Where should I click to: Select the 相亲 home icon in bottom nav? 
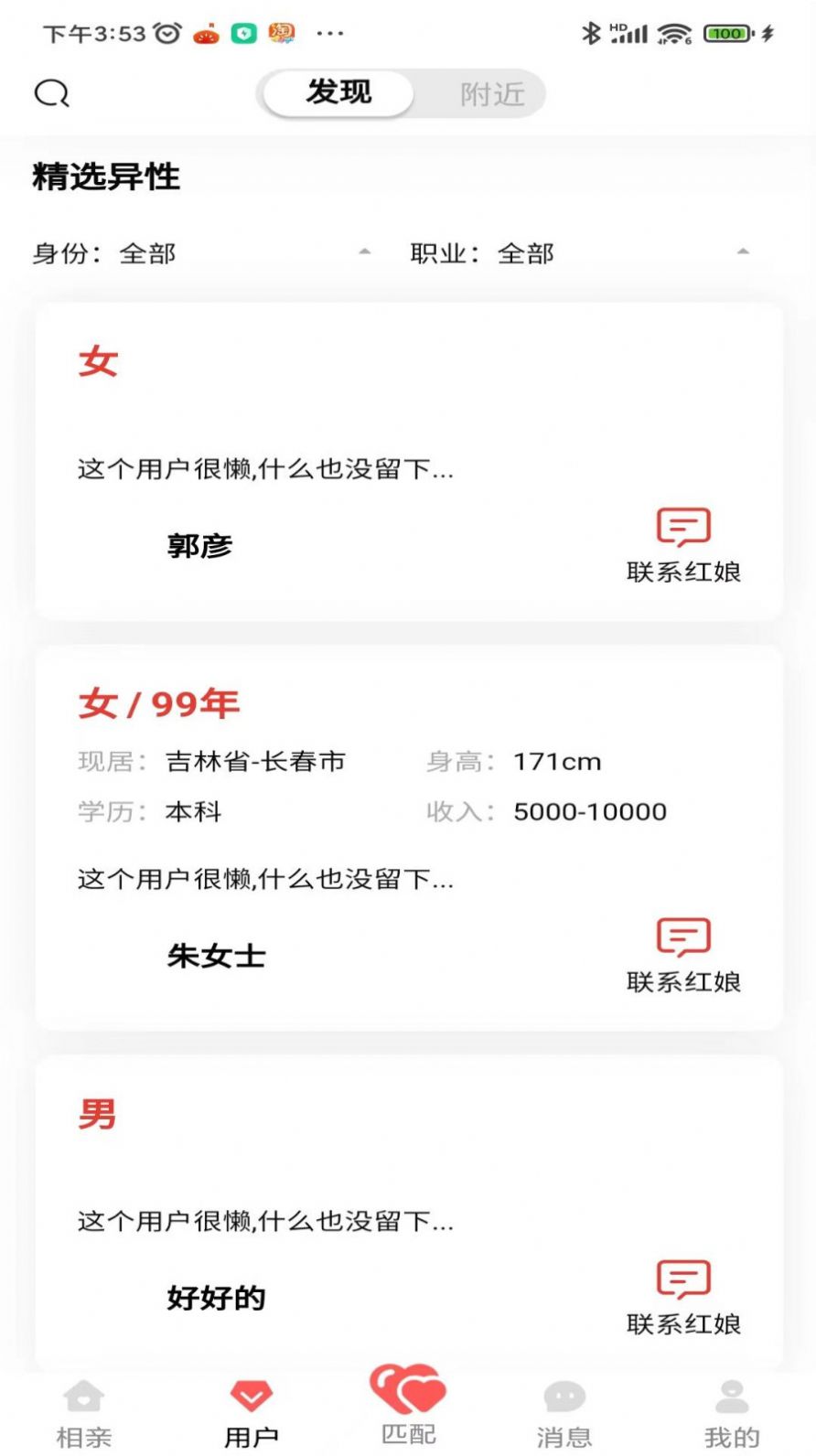(x=85, y=1397)
